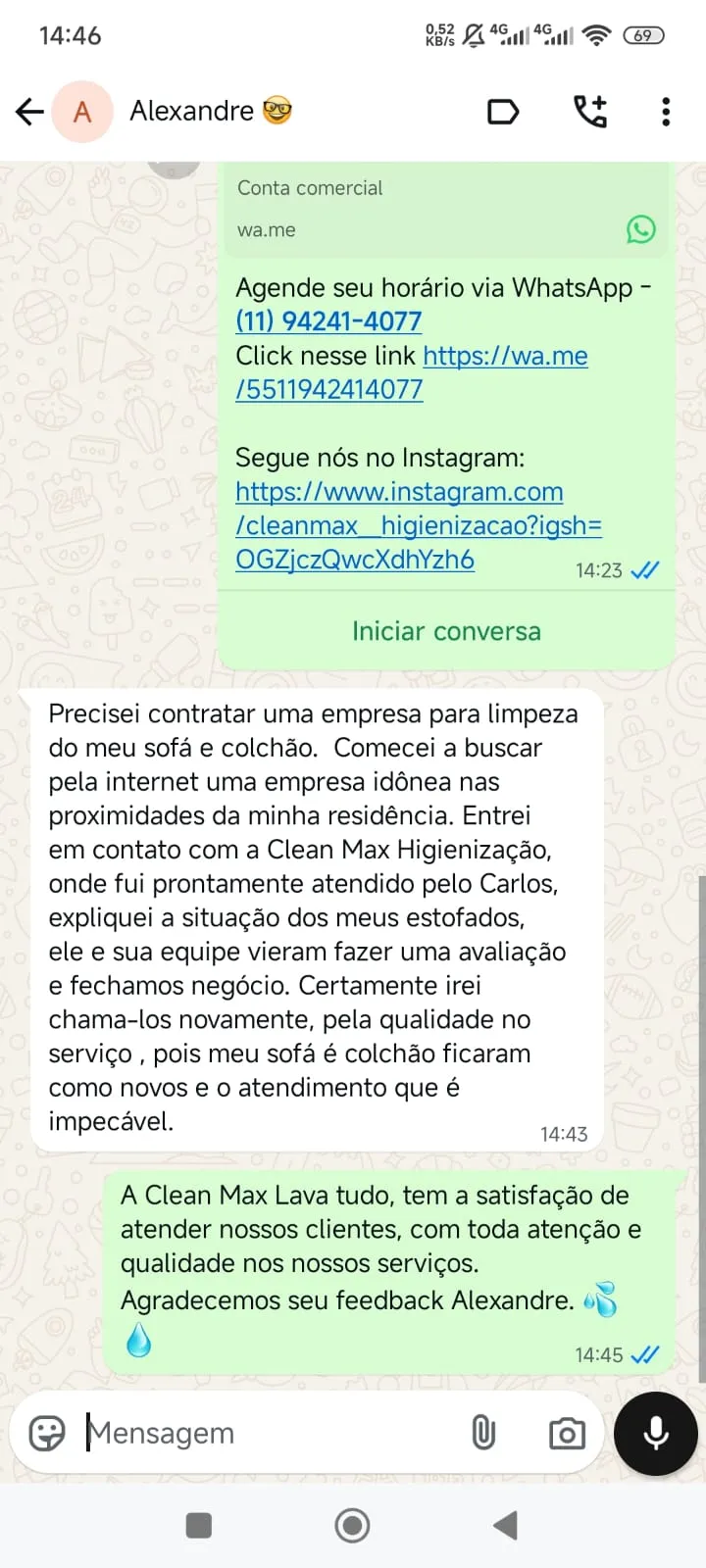Start a call with Alexandre

[590, 112]
